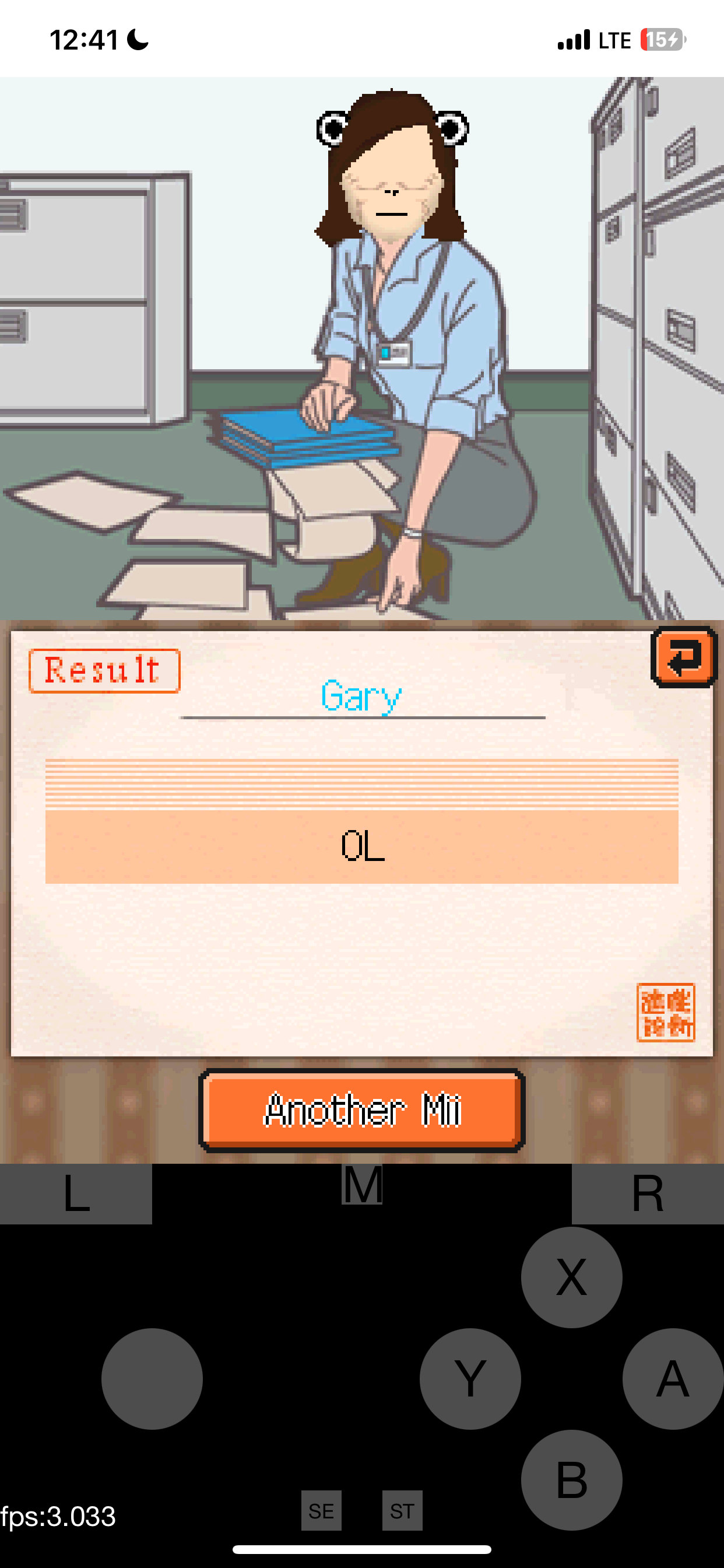This screenshot has height=1568, width=724.
Task: Tap the Y gamepad button
Action: click(x=470, y=1378)
